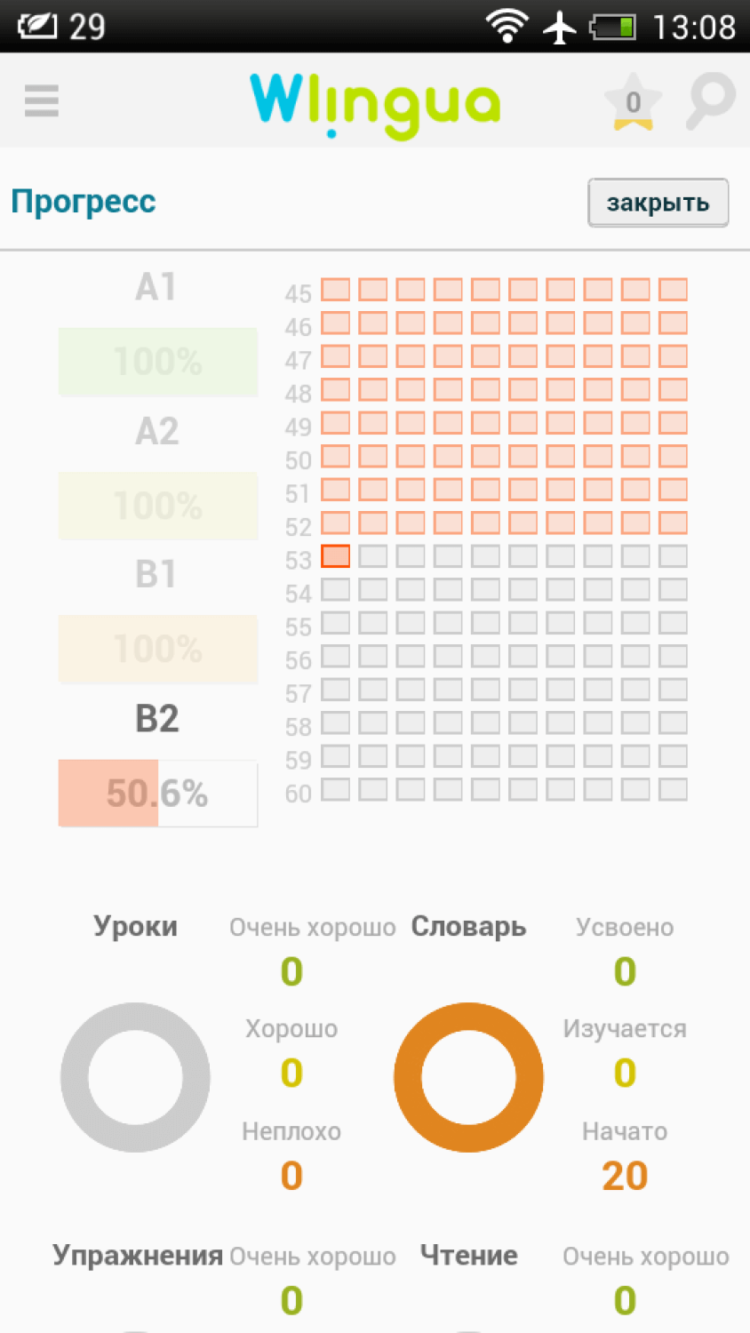Click the orange Словарь progress ring
This screenshot has height=1333, width=750.
tap(468, 1077)
